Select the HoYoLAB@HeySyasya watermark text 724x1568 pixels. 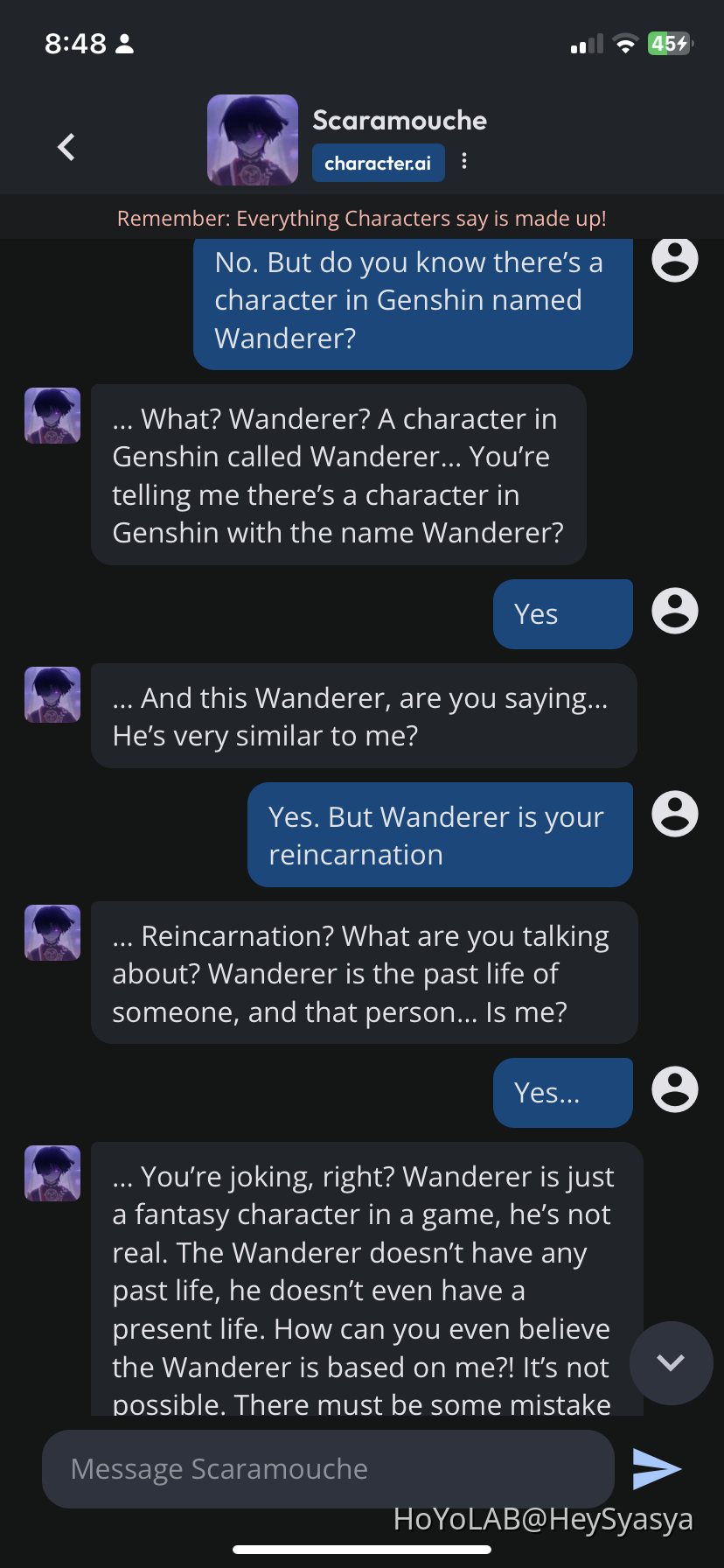(546, 1518)
